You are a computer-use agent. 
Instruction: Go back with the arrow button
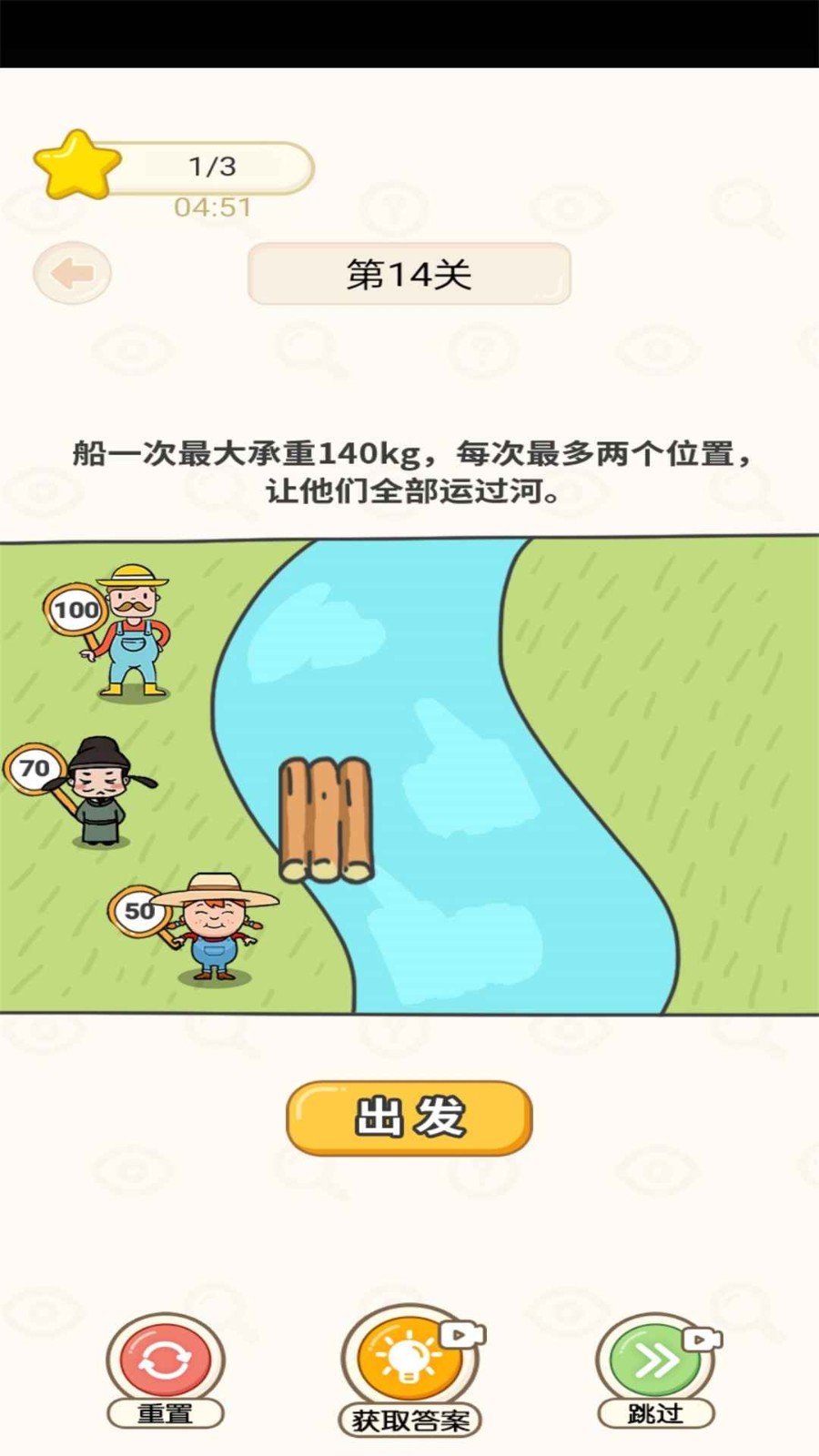(72, 272)
